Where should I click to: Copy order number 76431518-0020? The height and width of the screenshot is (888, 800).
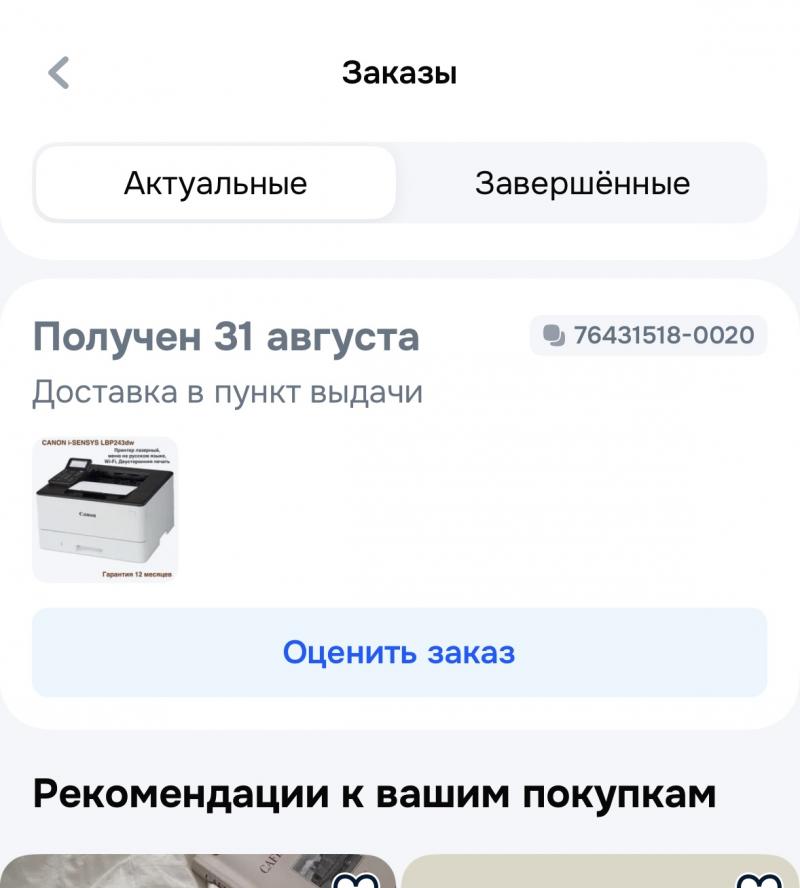click(x=648, y=336)
